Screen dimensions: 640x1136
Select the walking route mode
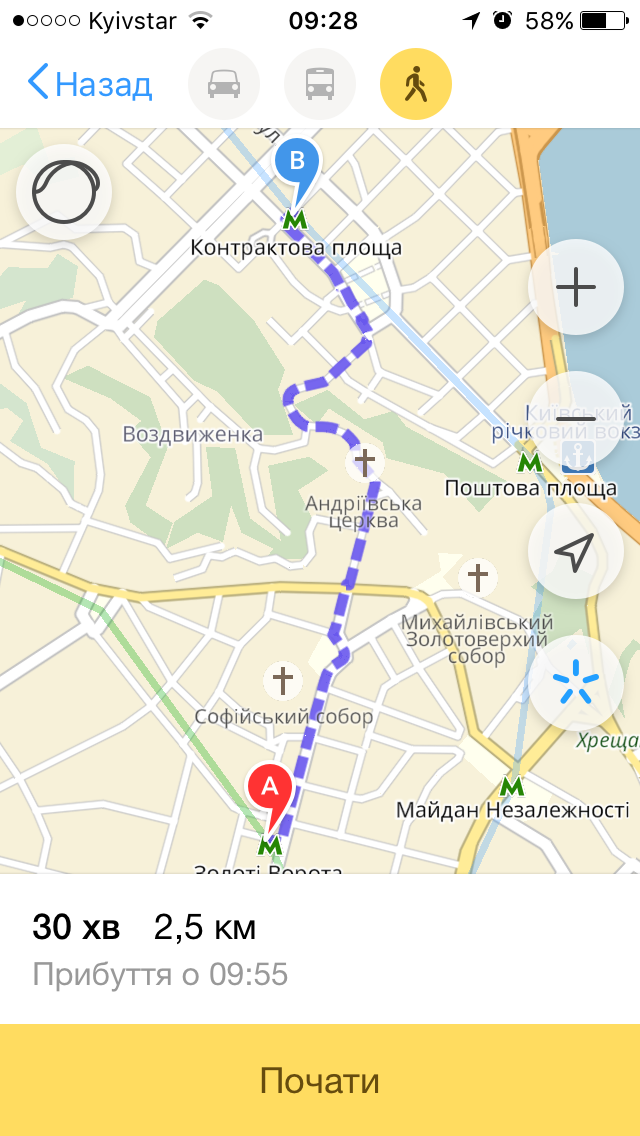point(416,84)
